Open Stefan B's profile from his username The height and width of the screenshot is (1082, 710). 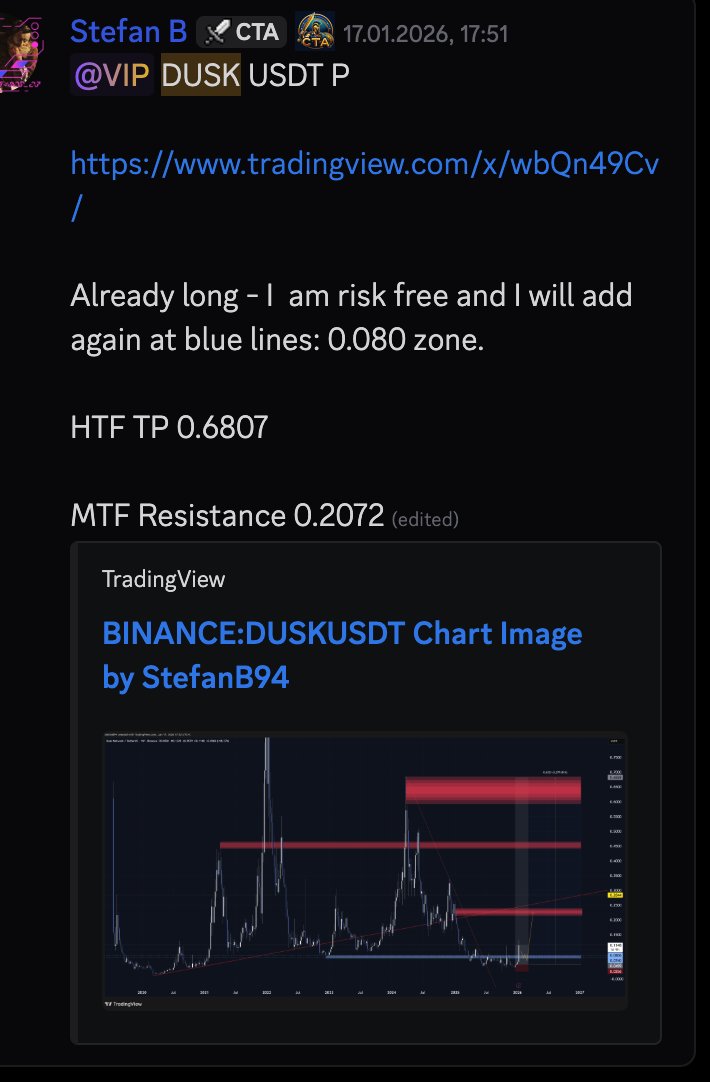pos(128,32)
